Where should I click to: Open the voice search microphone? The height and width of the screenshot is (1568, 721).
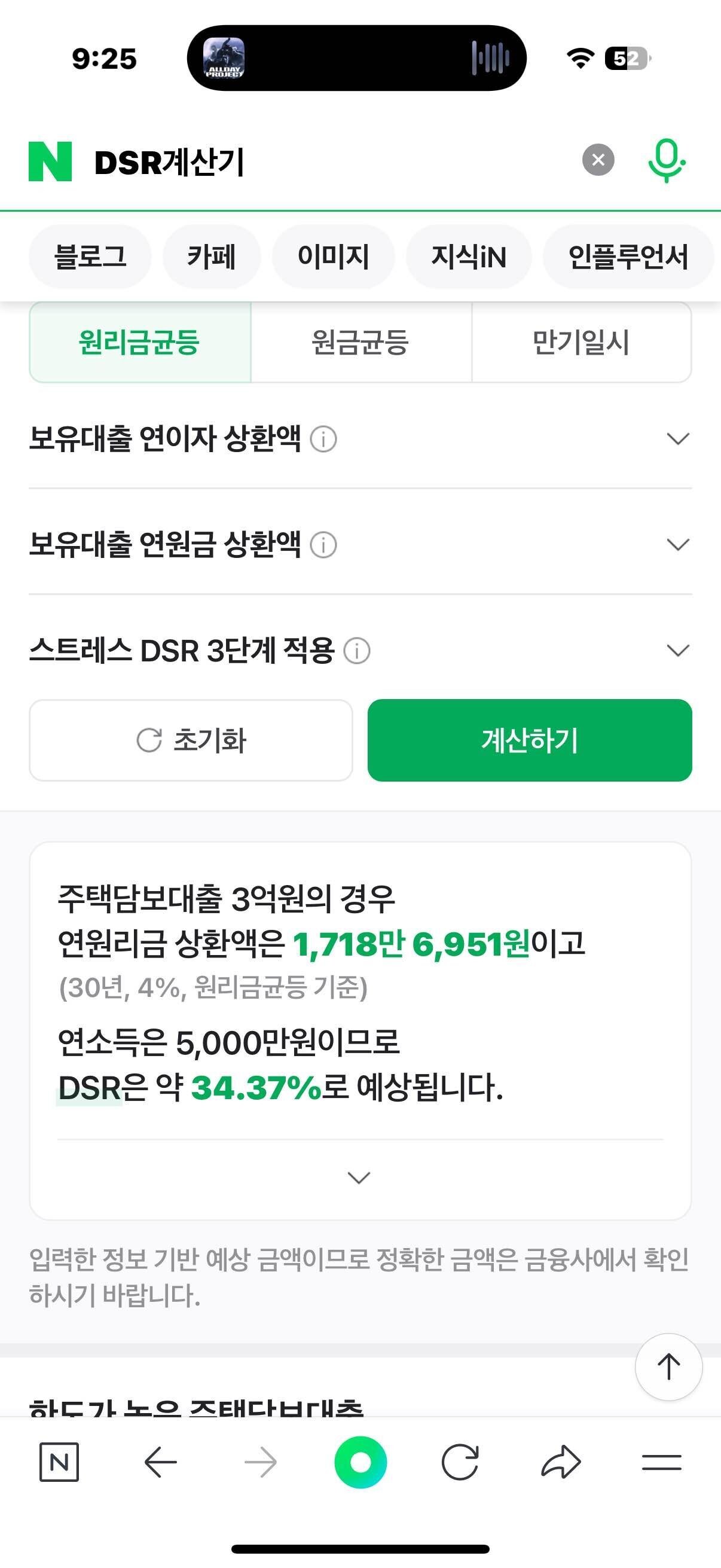(x=667, y=161)
